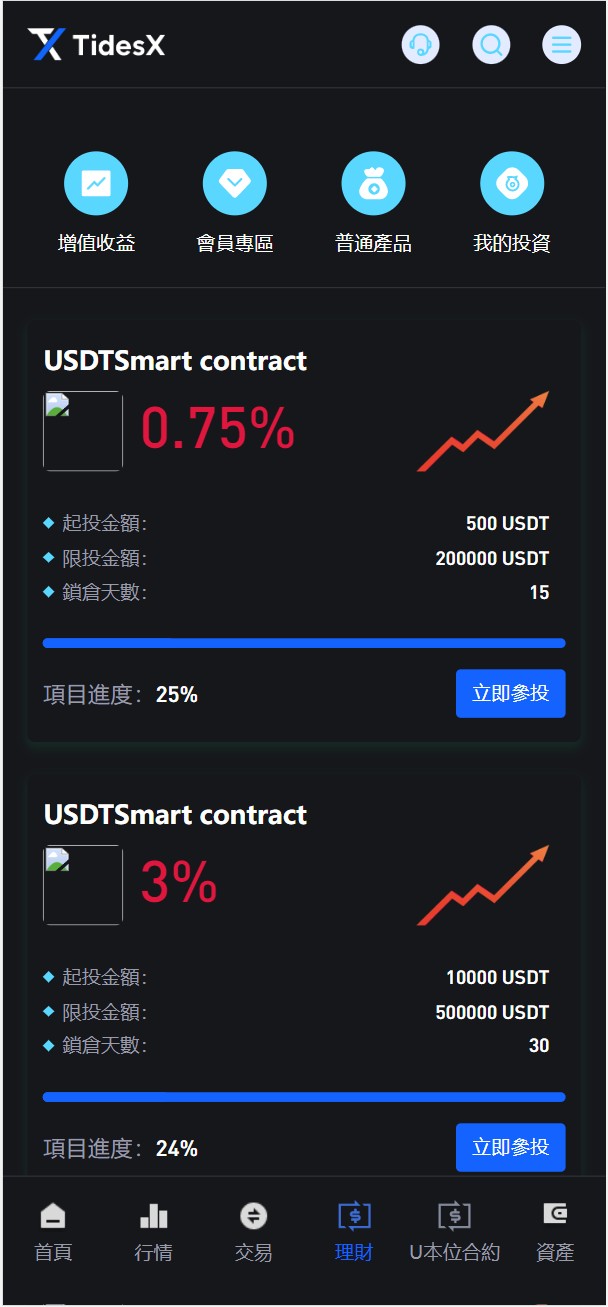608x1307 pixels.
Task: Switch to the 首頁 tab
Action: click(x=53, y=1232)
